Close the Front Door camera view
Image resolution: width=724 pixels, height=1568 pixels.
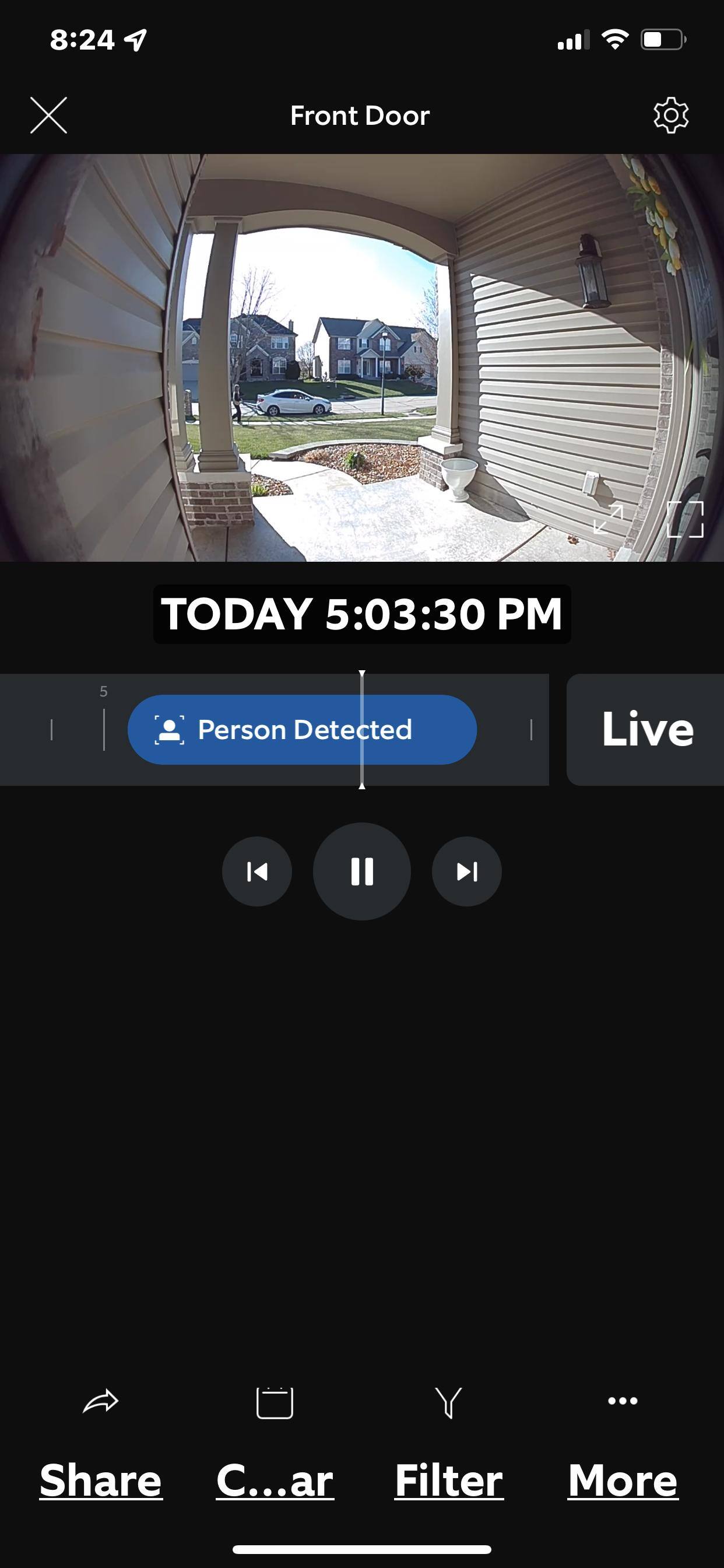pyautogui.click(x=48, y=115)
